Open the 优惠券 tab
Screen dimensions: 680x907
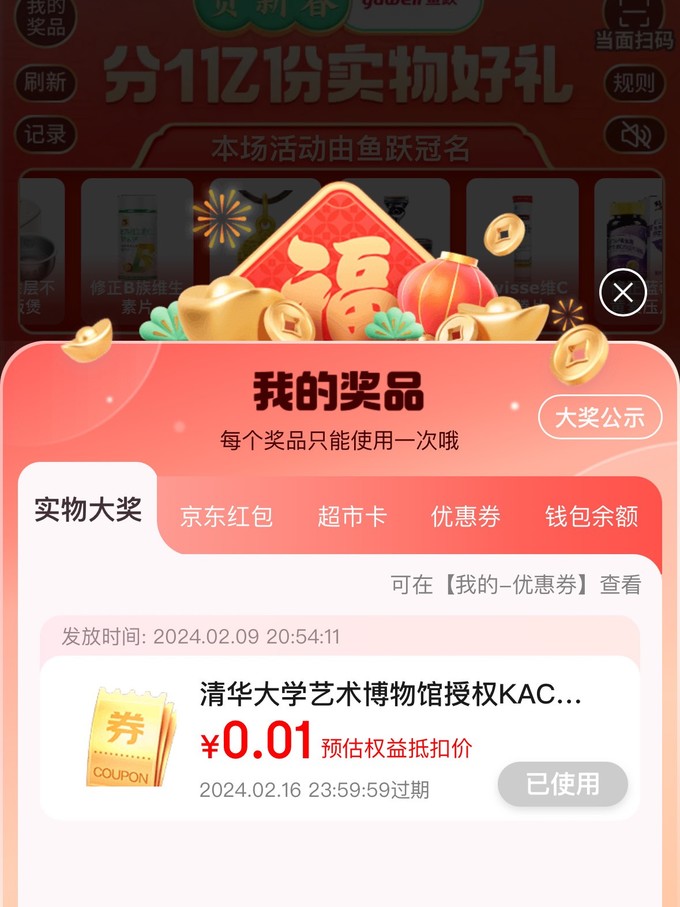465,517
